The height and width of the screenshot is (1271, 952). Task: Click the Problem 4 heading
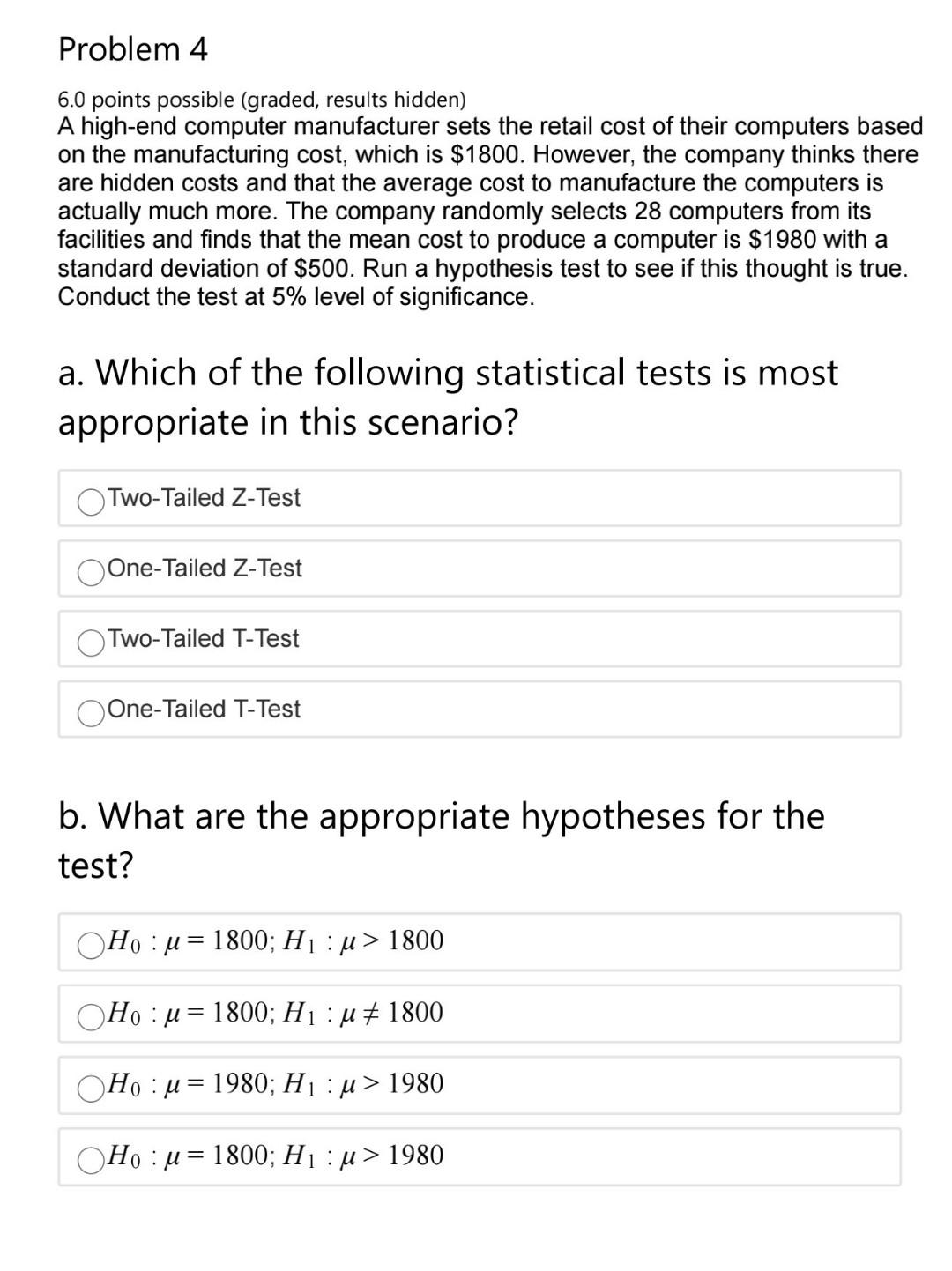pyautogui.click(x=132, y=48)
